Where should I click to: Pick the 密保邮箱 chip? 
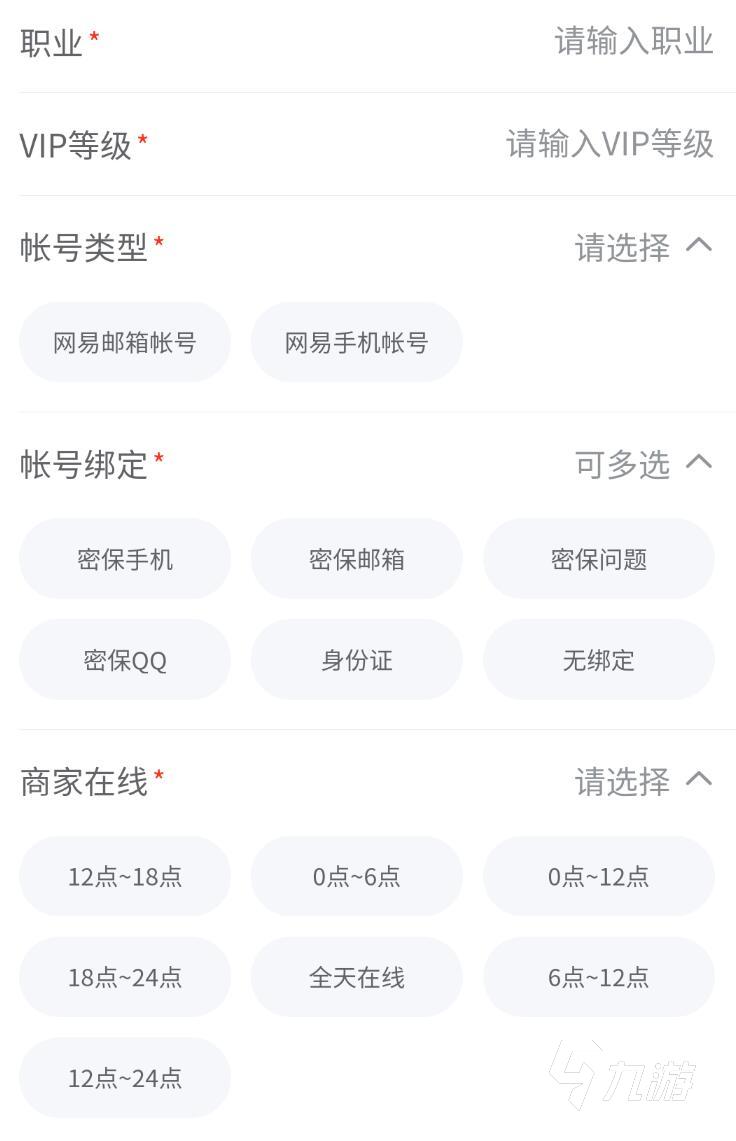[356, 559]
